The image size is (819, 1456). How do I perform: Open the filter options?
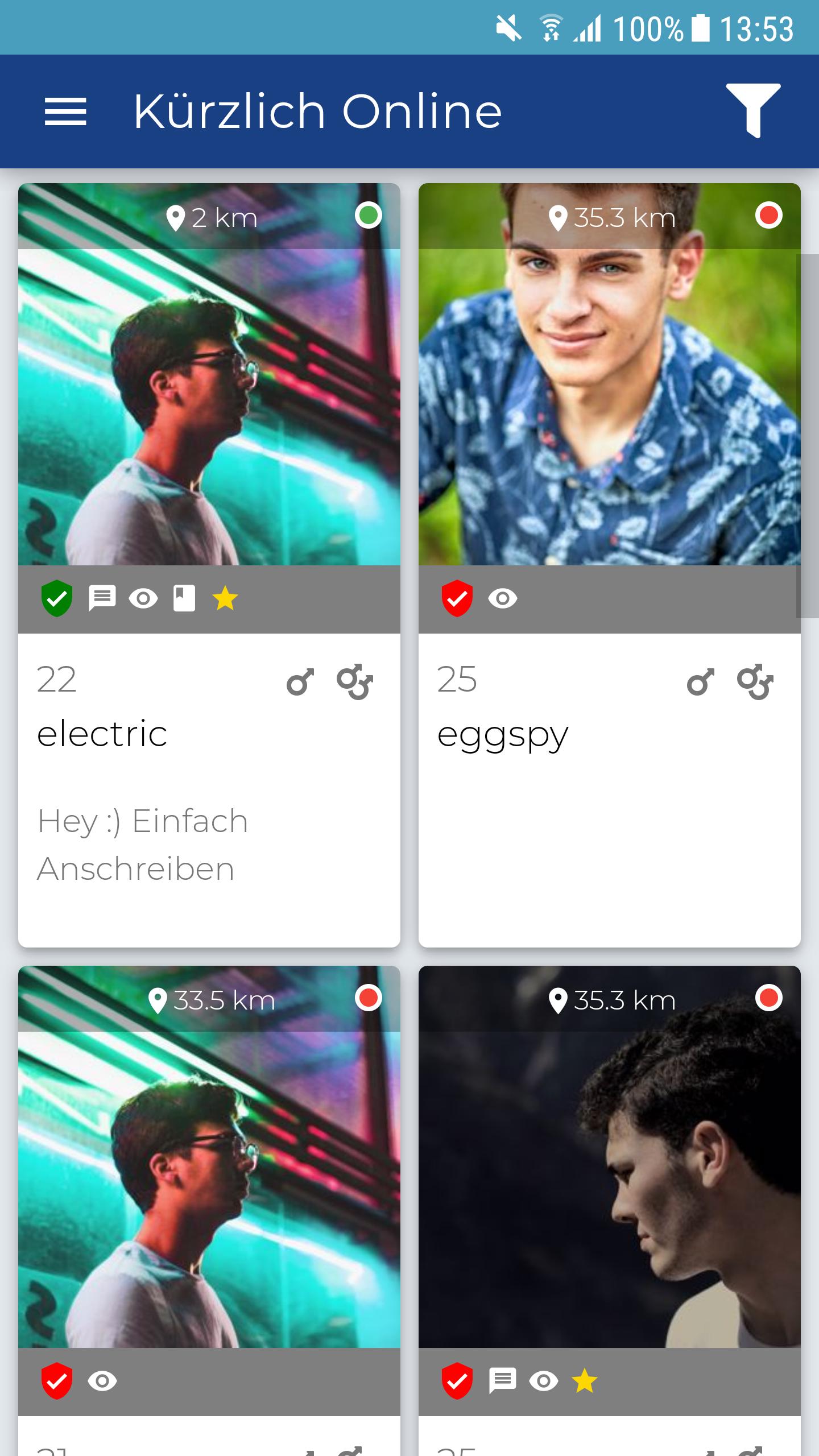pos(752,110)
